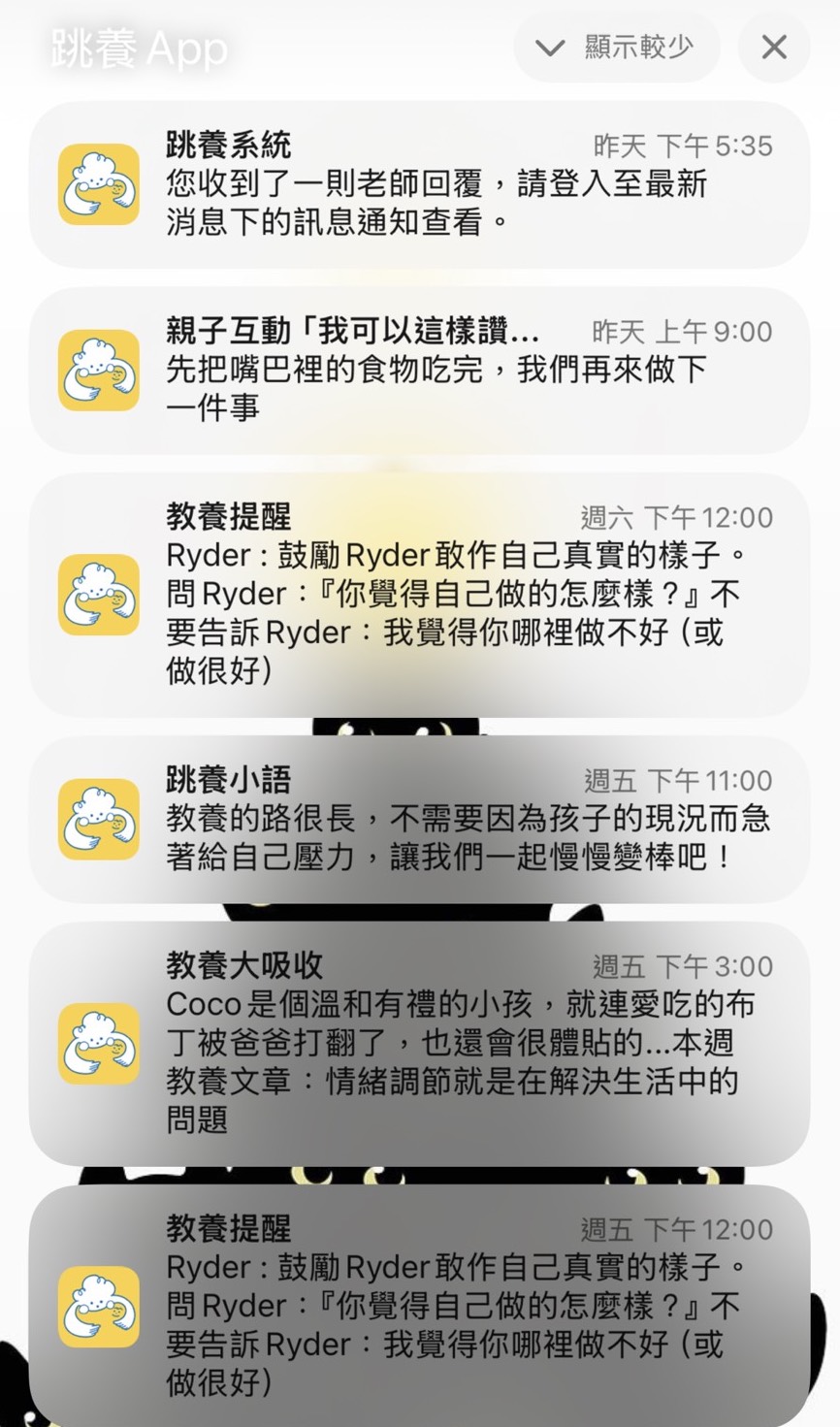Open Saturday's 教養提醒 notification about Ryder
The image size is (840, 1427).
click(419, 595)
